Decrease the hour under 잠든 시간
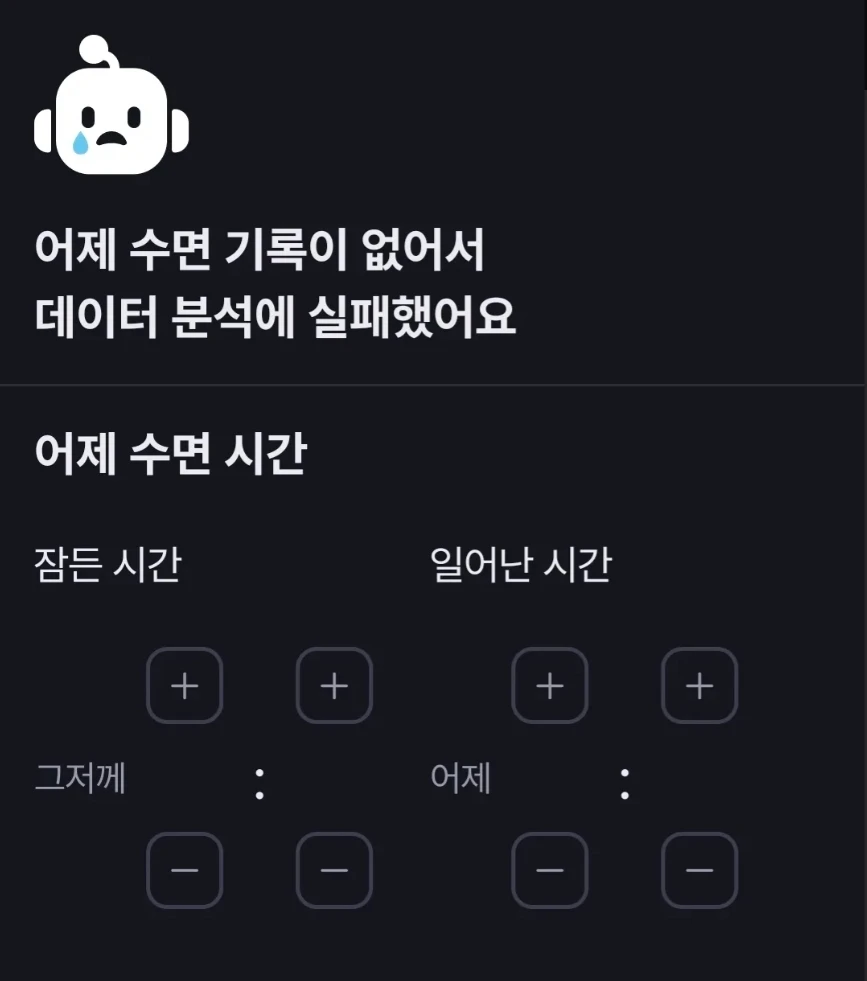The image size is (867, 981). [184, 870]
